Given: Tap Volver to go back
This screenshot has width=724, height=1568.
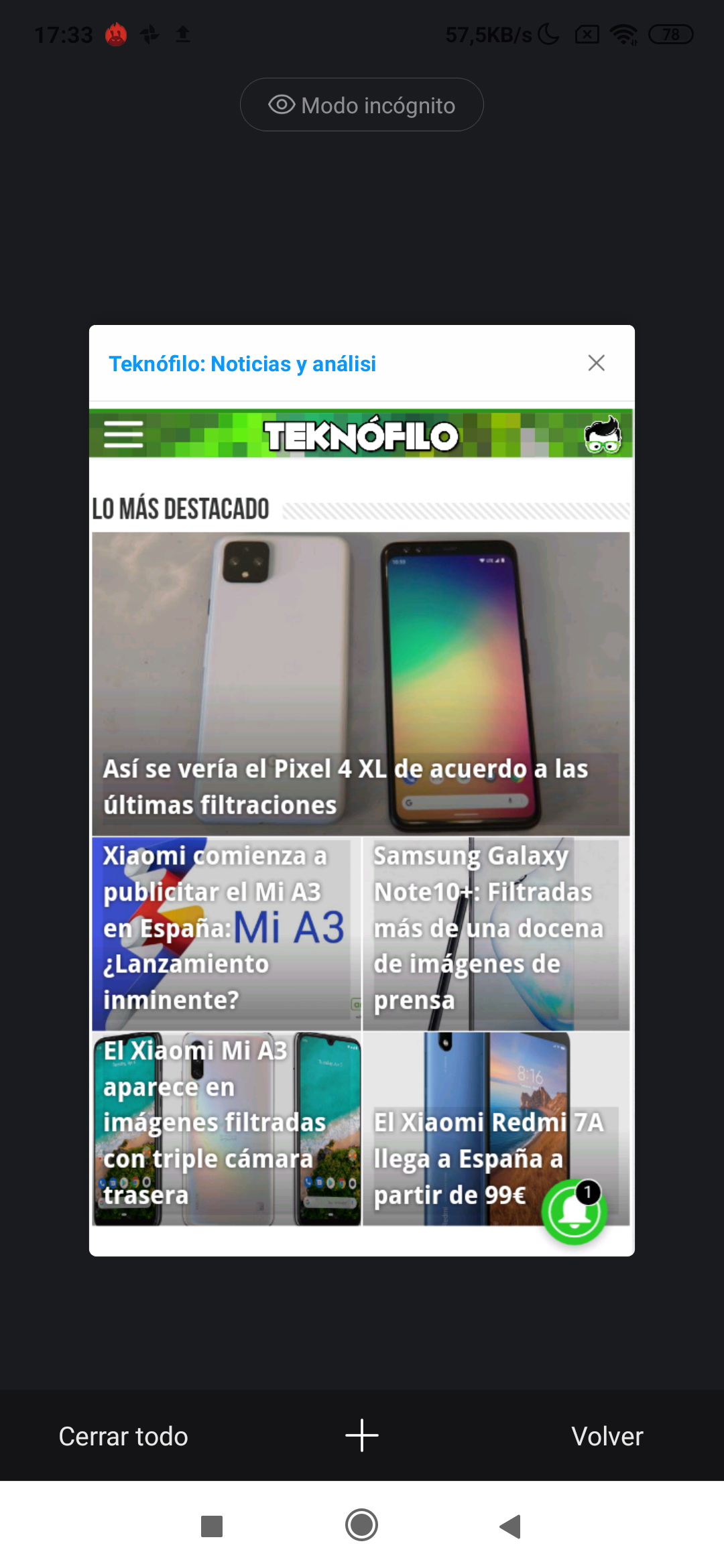Looking at the screenshot, I should tap(607, 1436).
